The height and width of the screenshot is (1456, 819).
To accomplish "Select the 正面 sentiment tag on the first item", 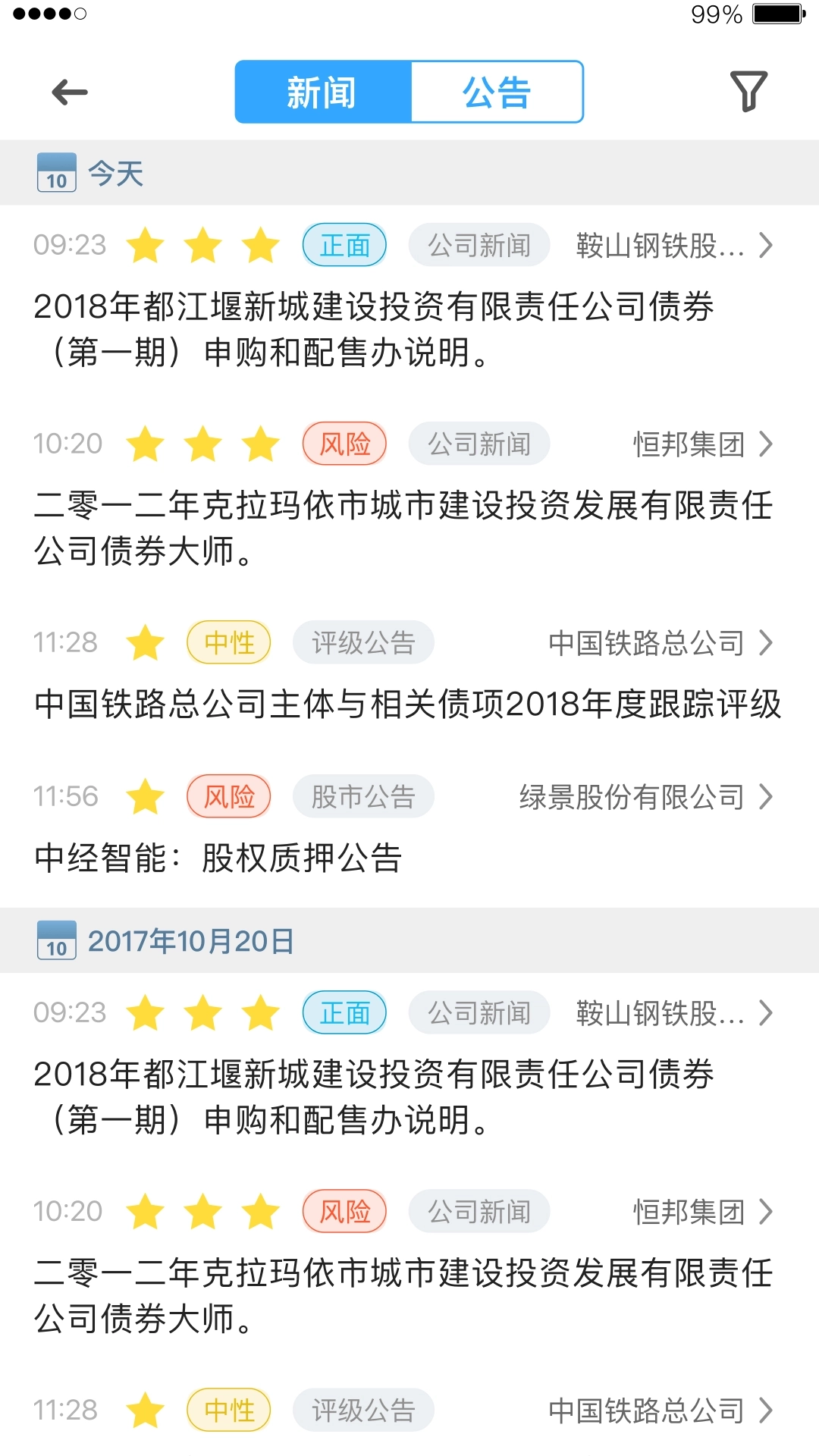I will pyautogui.click(x=345, y=245).
